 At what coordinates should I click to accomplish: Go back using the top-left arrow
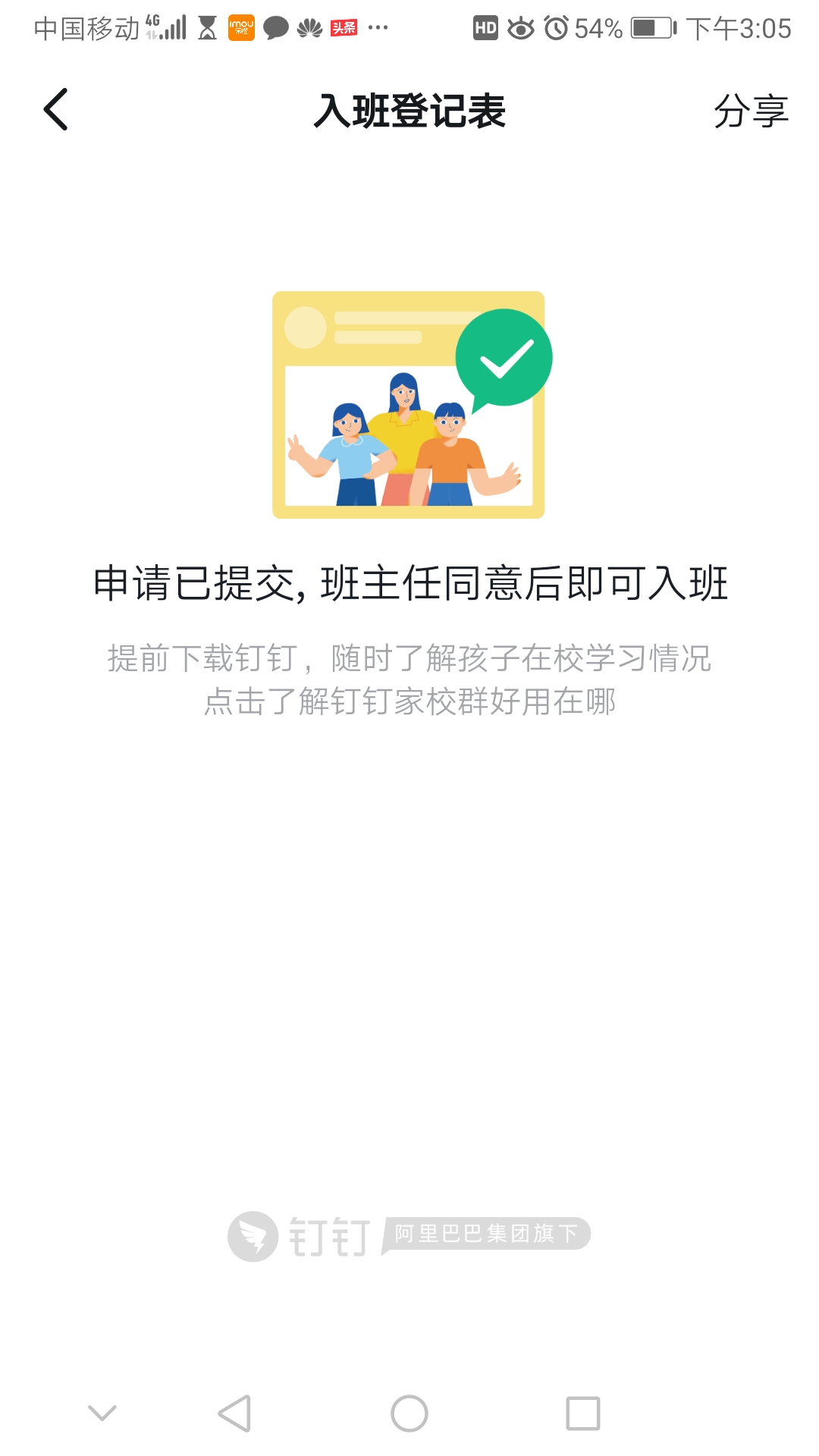click(x=56, y=109)
